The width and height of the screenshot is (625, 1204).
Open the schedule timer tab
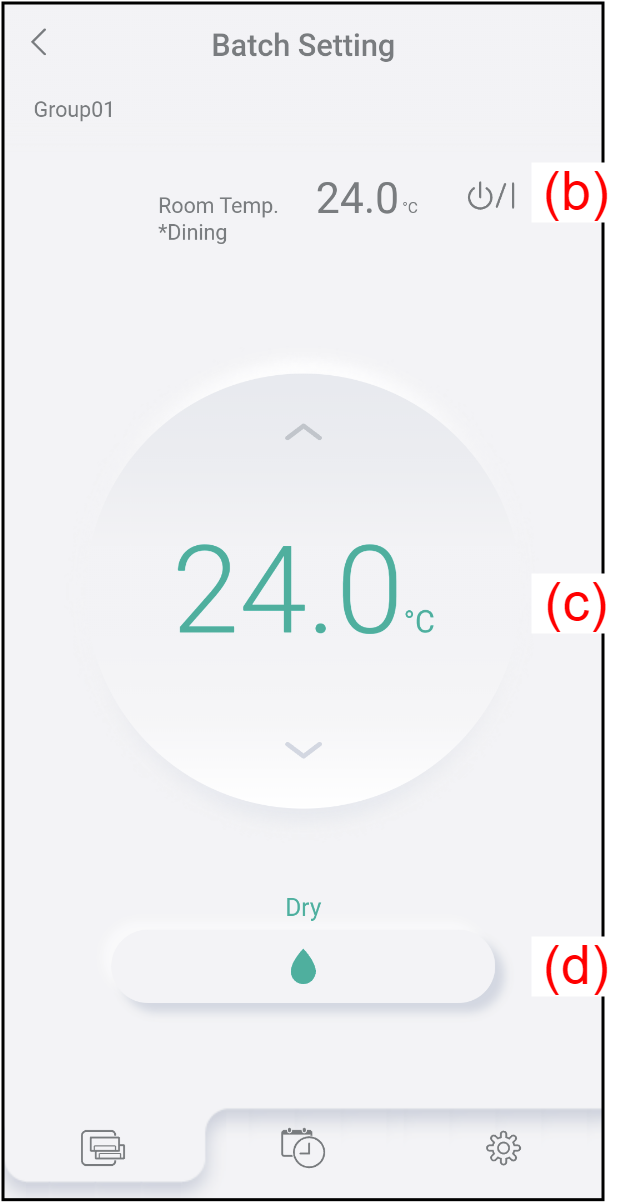[x=303, y=1147]
